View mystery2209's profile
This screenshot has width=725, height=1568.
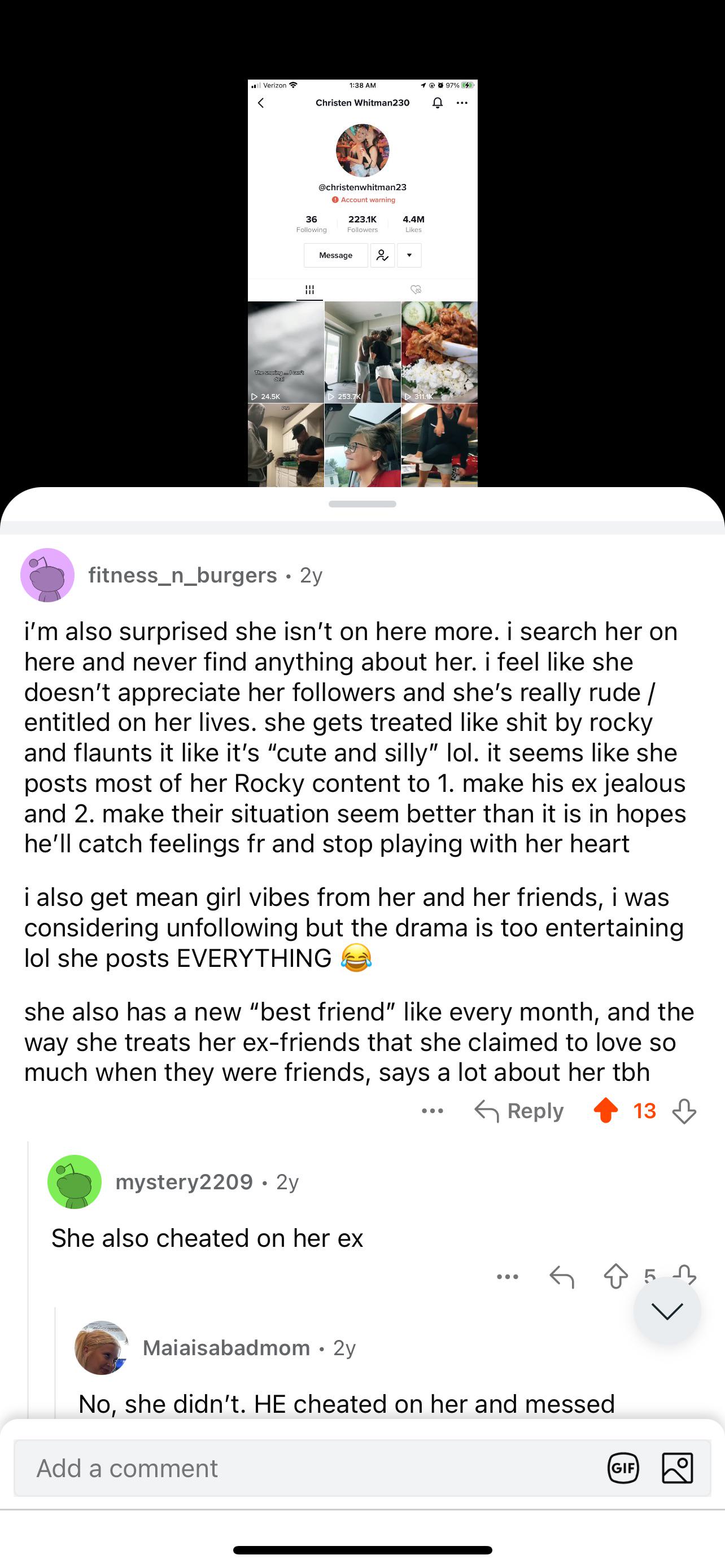pyautogui.click(x=184, y=1182)
